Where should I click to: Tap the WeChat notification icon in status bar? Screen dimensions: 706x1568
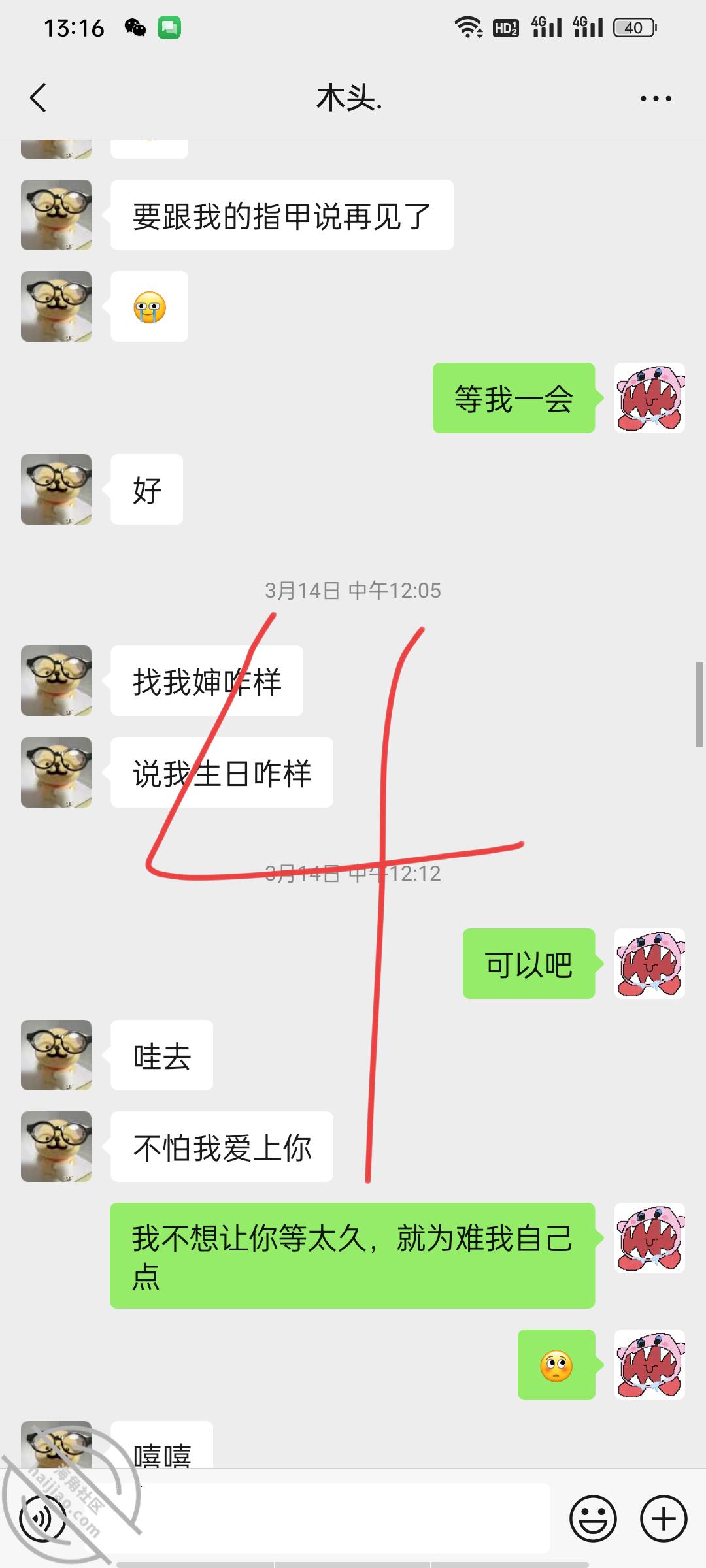pos(136,28)
